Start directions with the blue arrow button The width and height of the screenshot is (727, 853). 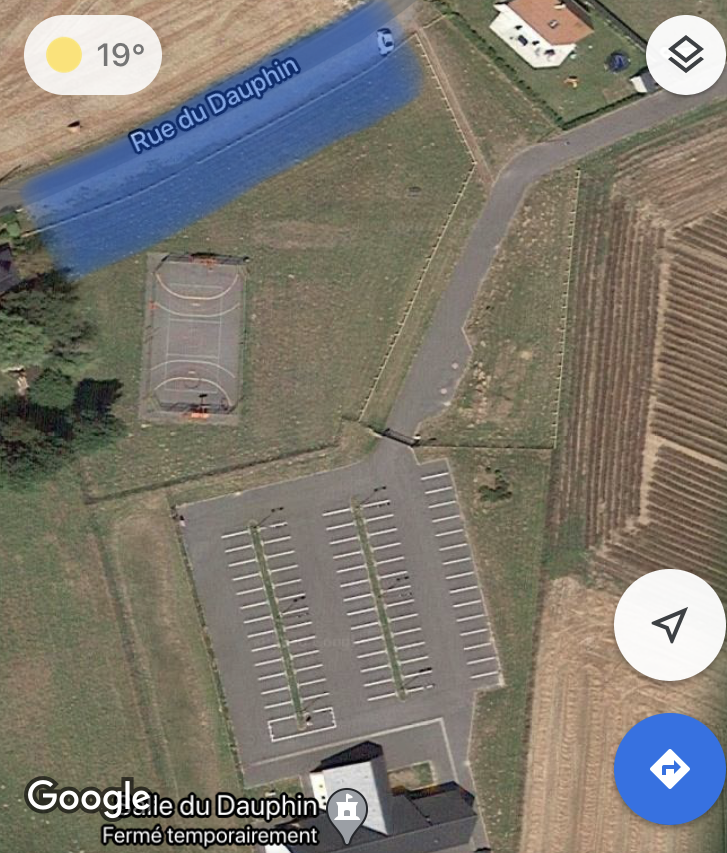pyautogui.click(x=670, y=769)
